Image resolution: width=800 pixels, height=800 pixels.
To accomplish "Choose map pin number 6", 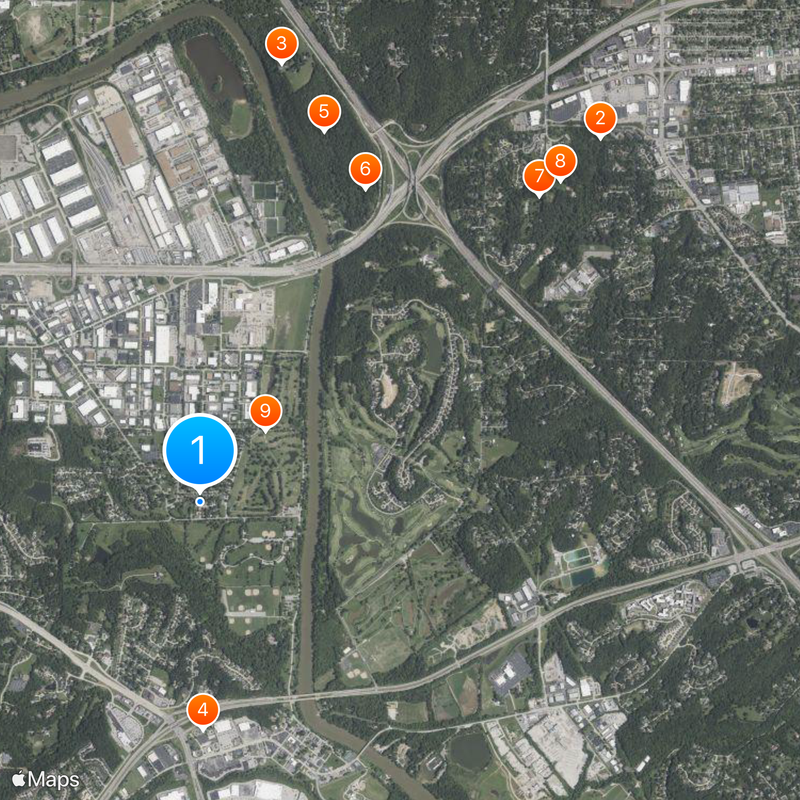I will 365,169.
